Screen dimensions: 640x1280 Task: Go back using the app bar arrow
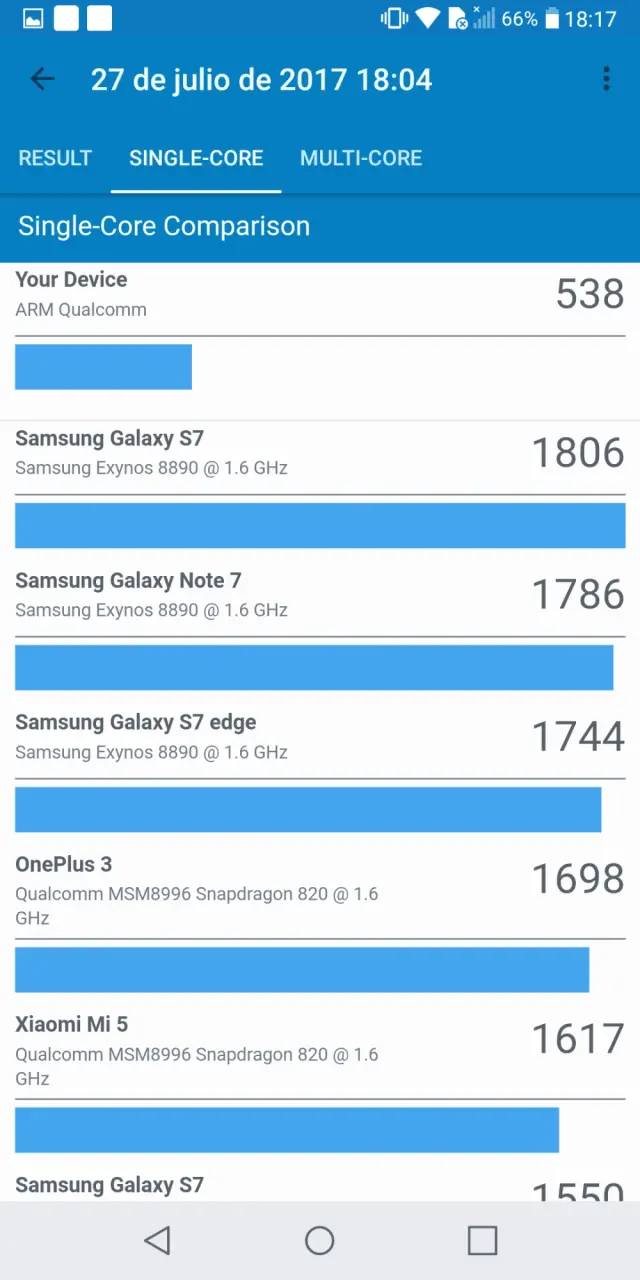point(42,79)
